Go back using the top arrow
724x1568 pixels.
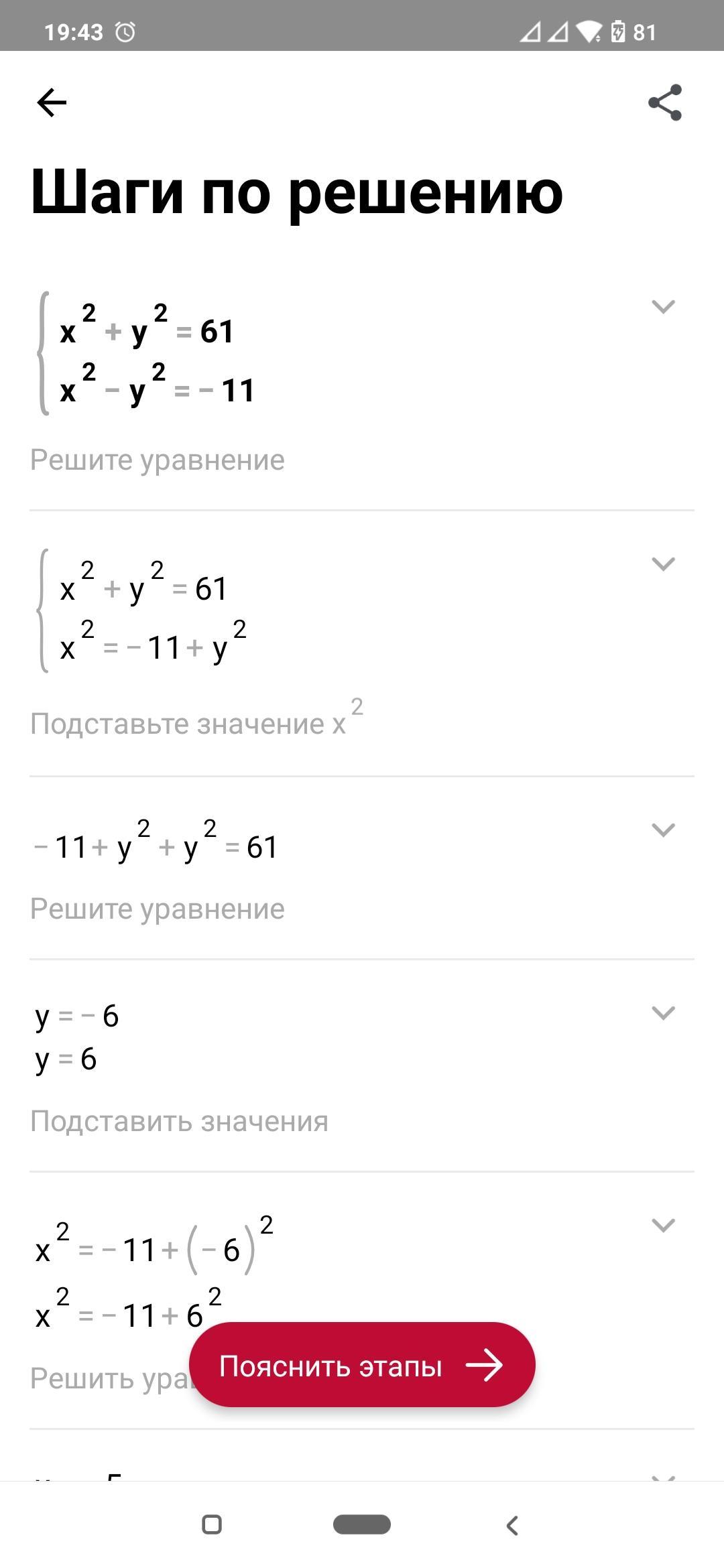coord(52,103)
